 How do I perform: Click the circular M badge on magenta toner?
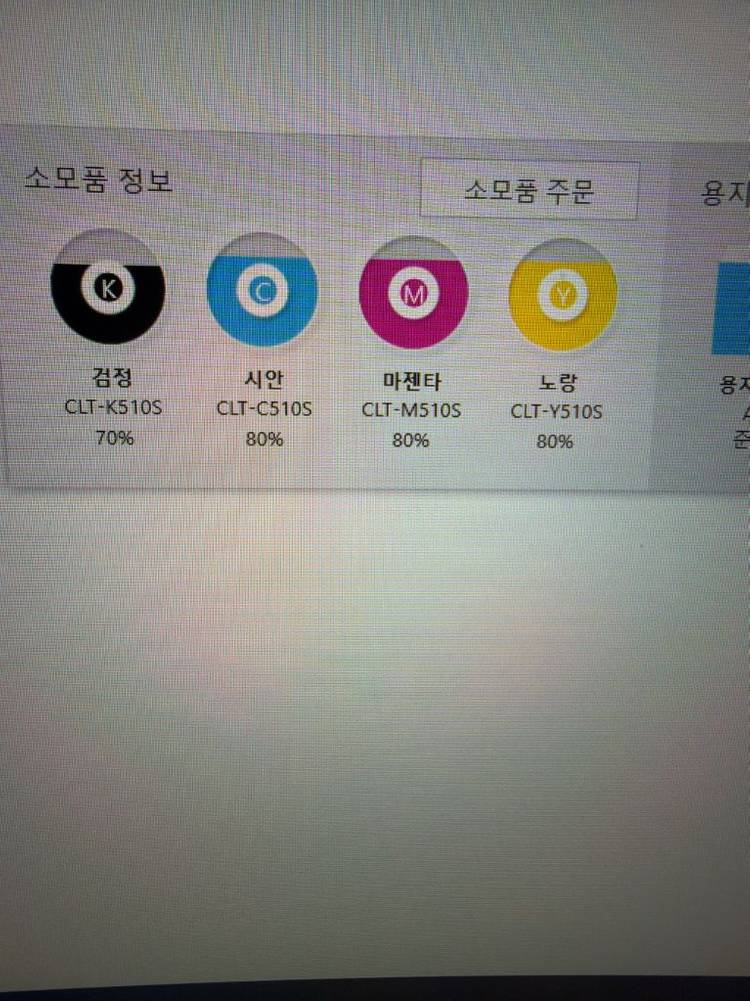(x=414, y=293)
